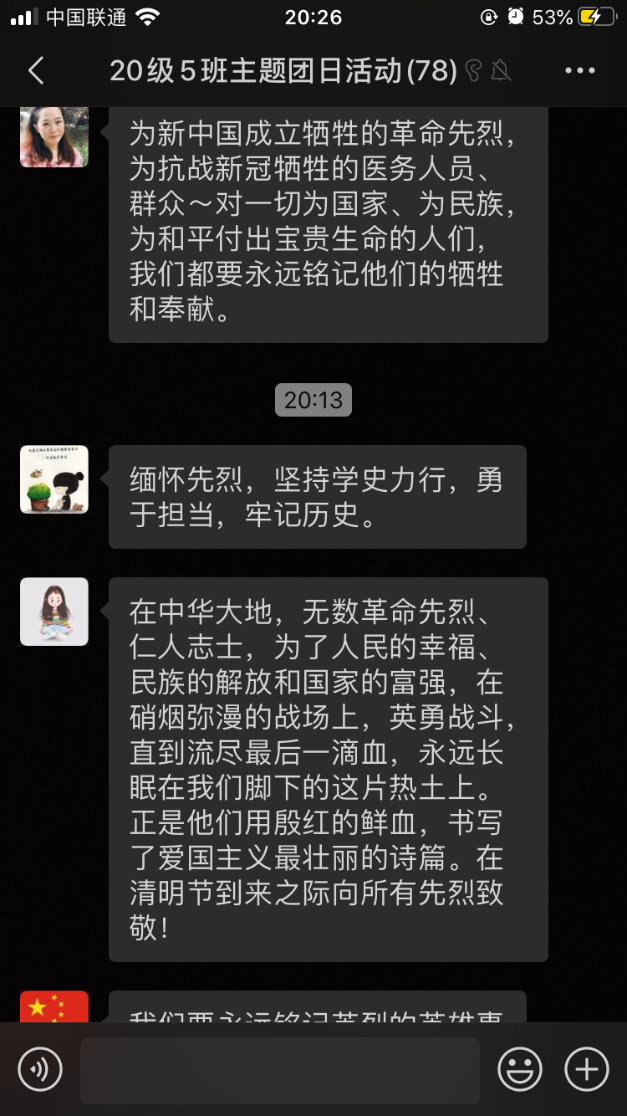
Task: Go back to the chat list
Action: point(36,70)
